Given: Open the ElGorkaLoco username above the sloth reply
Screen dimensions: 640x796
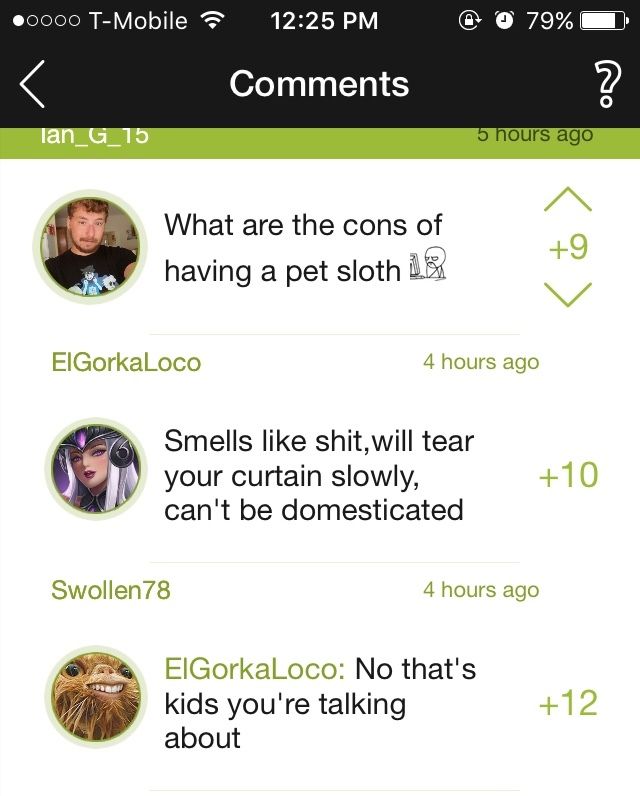Looking at the screenshot, I should point(126,362).
